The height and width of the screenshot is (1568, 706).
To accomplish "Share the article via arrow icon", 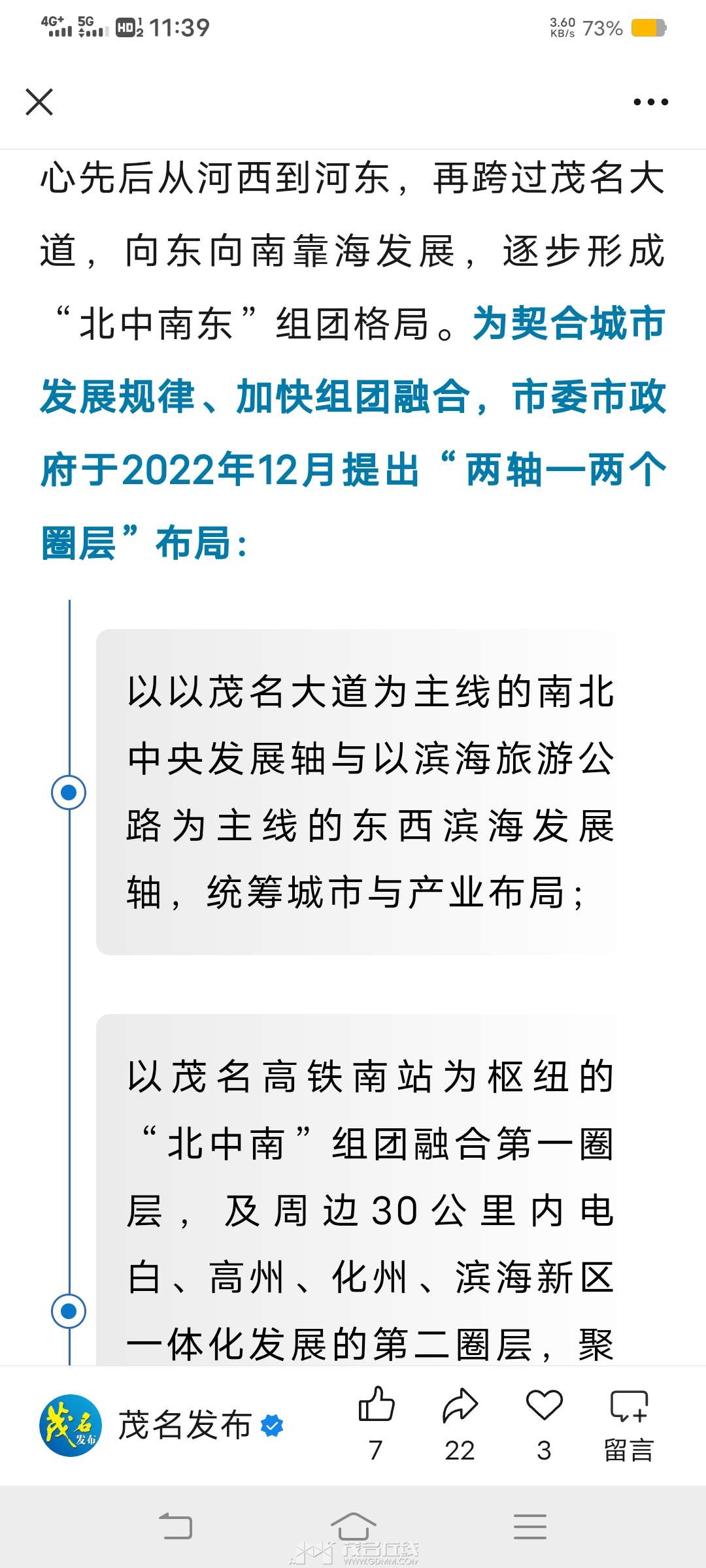I will [x=460, y=1405].
